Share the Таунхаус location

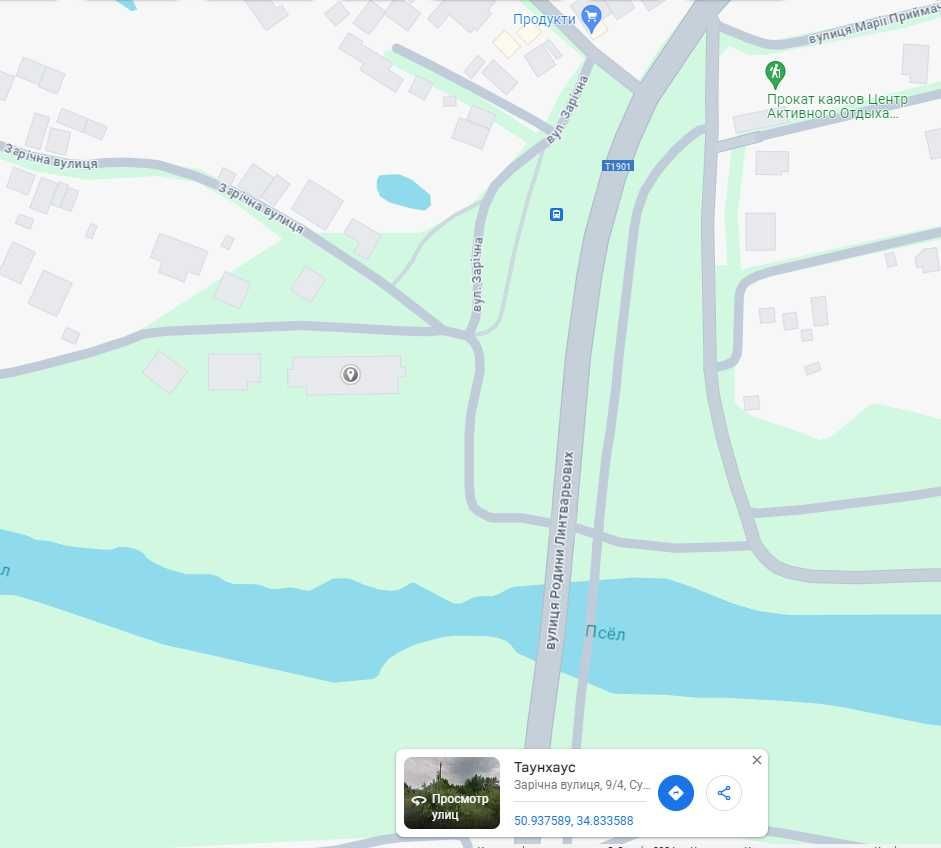click(724, 793)
